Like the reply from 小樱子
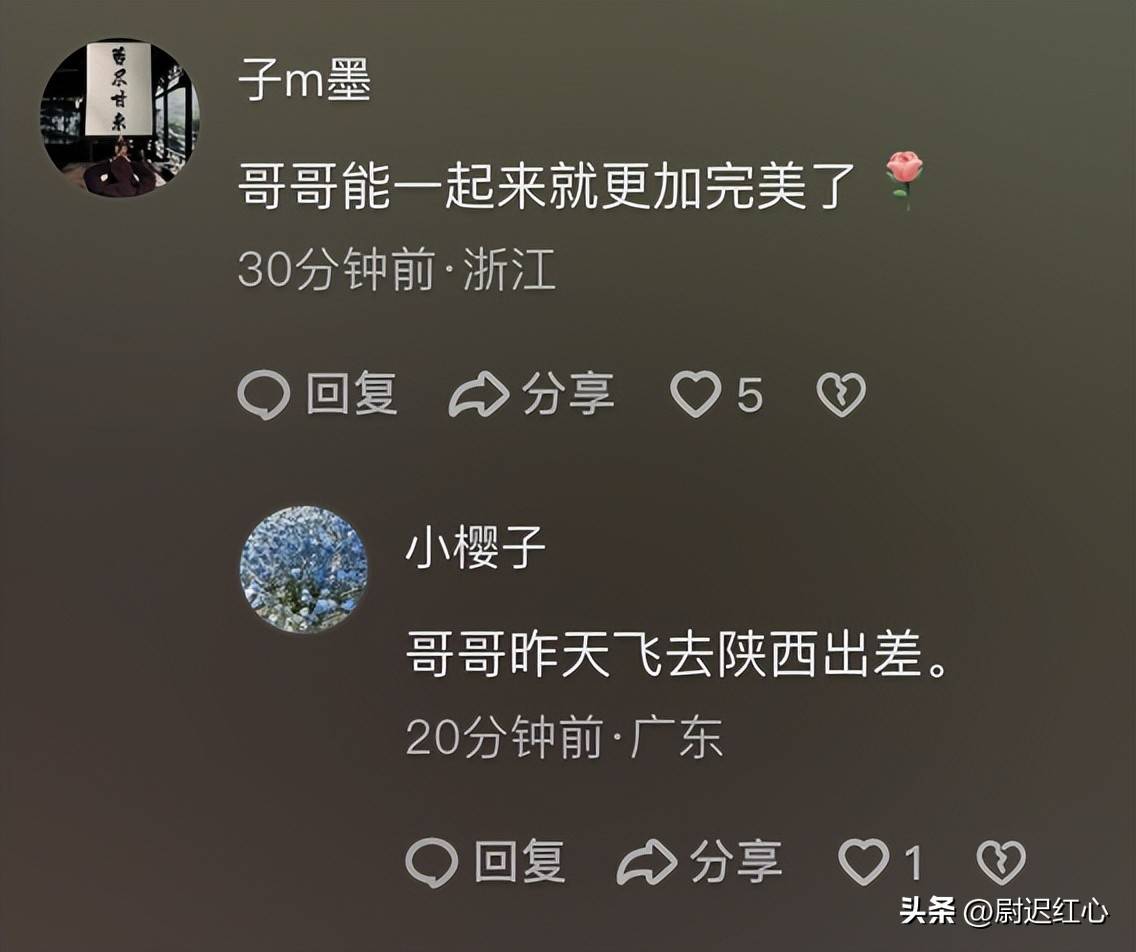The width and height of the screenshot is (1136, 952). point(864,862)
